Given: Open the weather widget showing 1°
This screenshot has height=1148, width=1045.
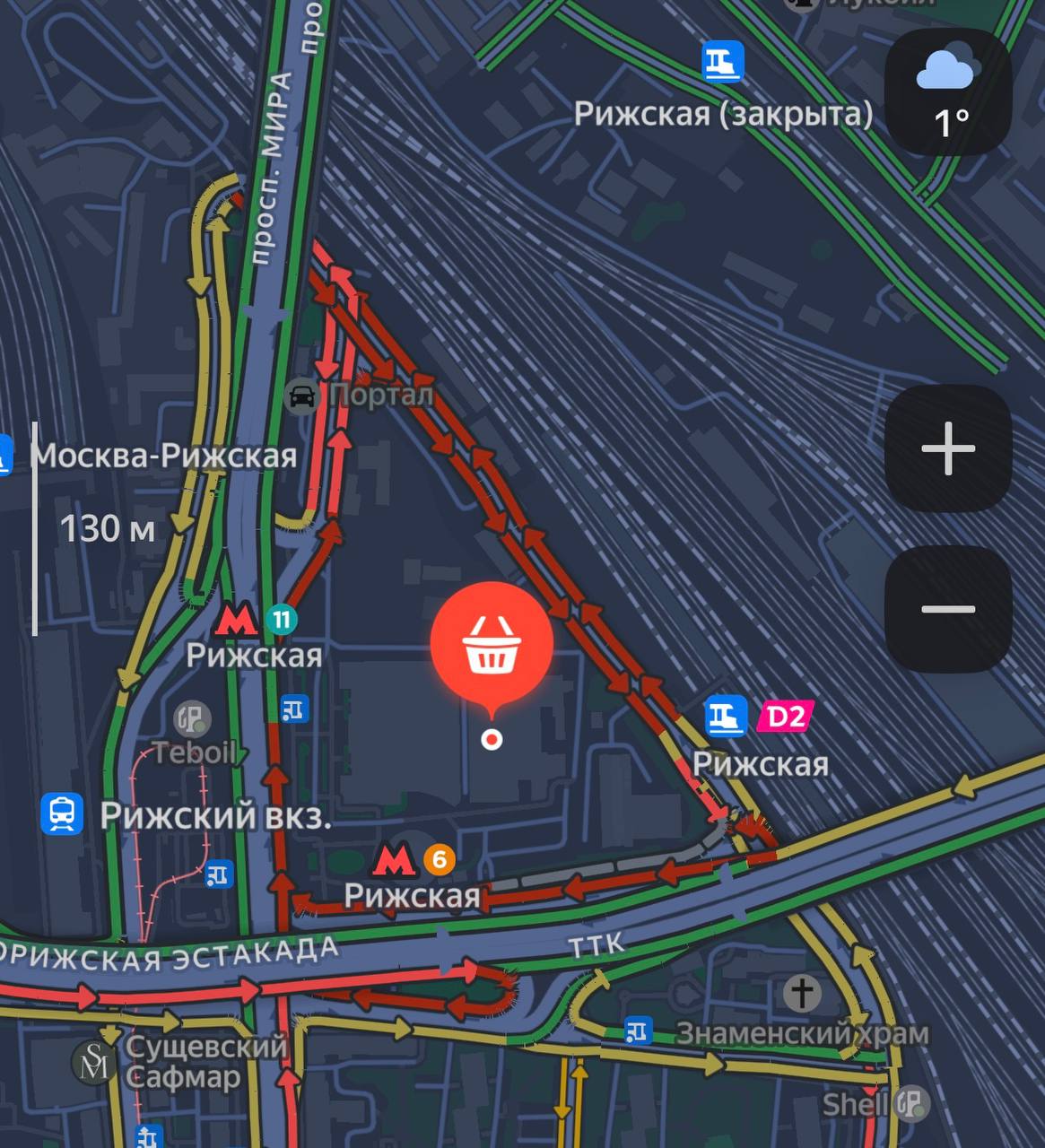Looking at the screenshot, I should click(948, 92).
